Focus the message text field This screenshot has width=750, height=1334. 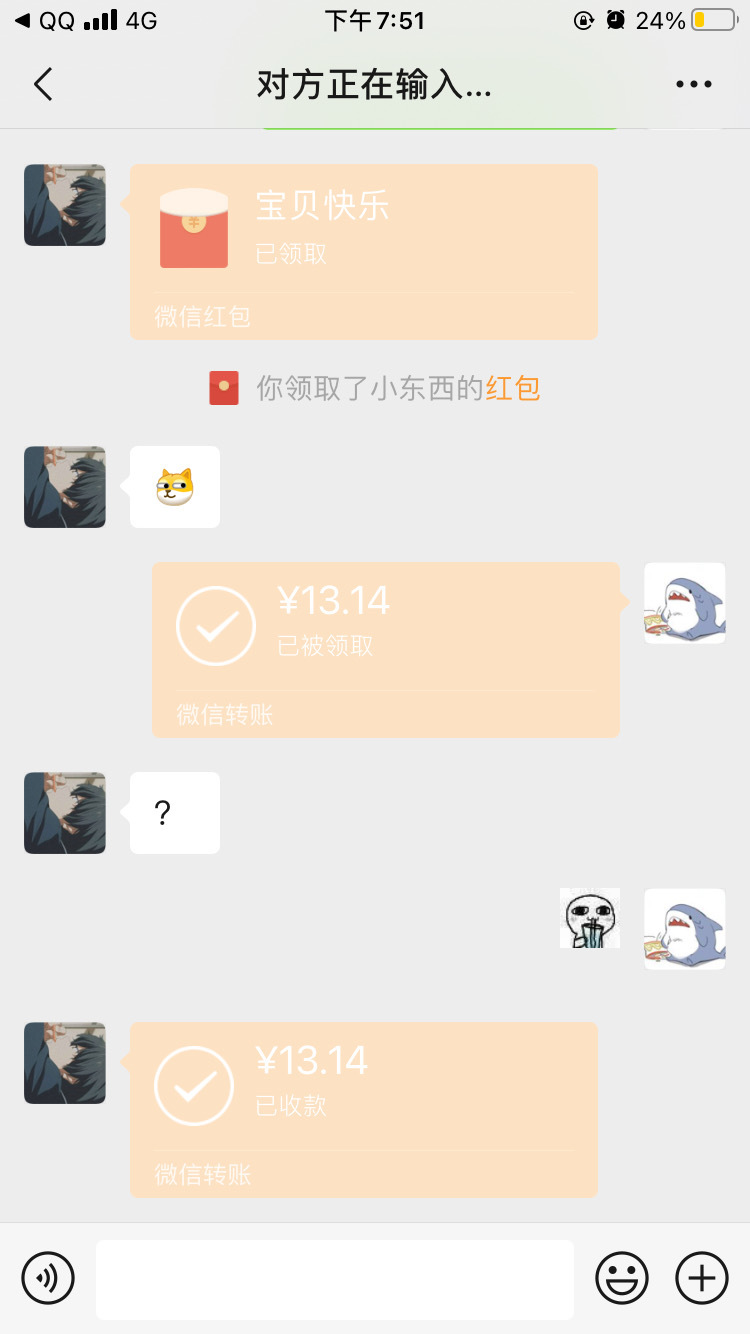point(335,1279)
